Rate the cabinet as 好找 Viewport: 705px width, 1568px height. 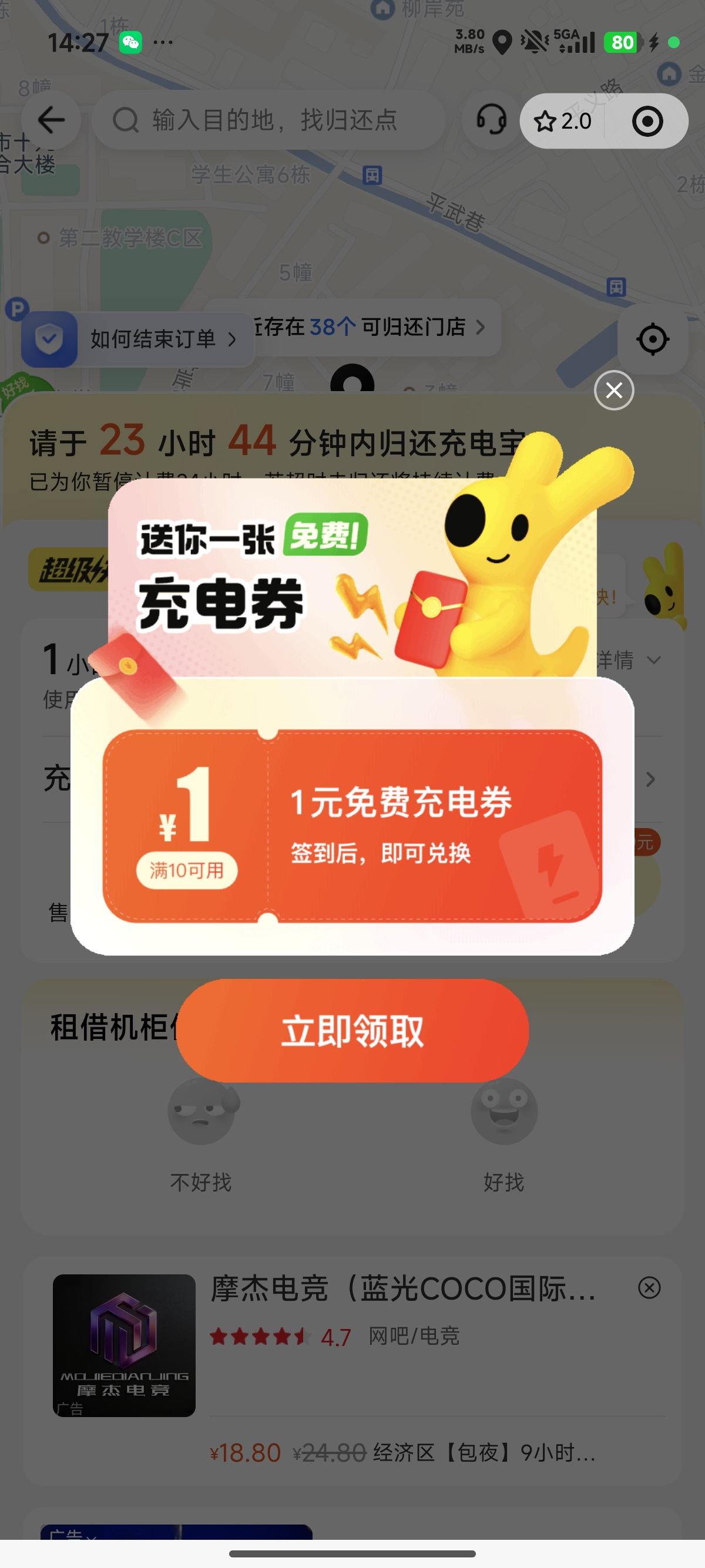(x=503, y=1132)
